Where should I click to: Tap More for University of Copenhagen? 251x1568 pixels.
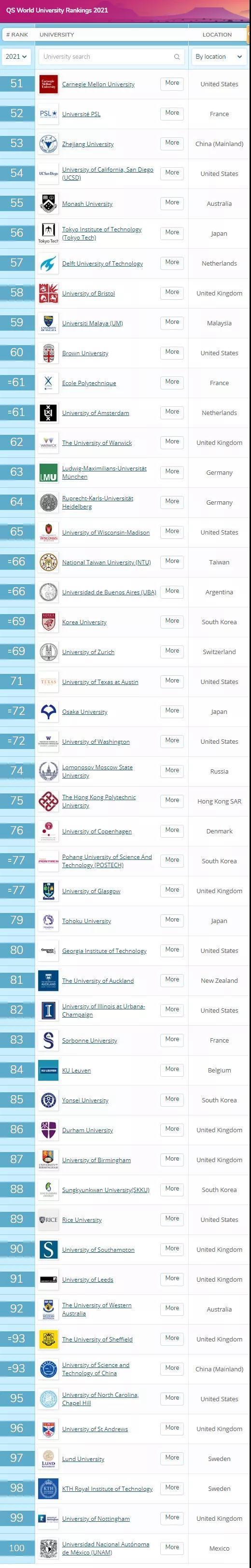point(172,830)
